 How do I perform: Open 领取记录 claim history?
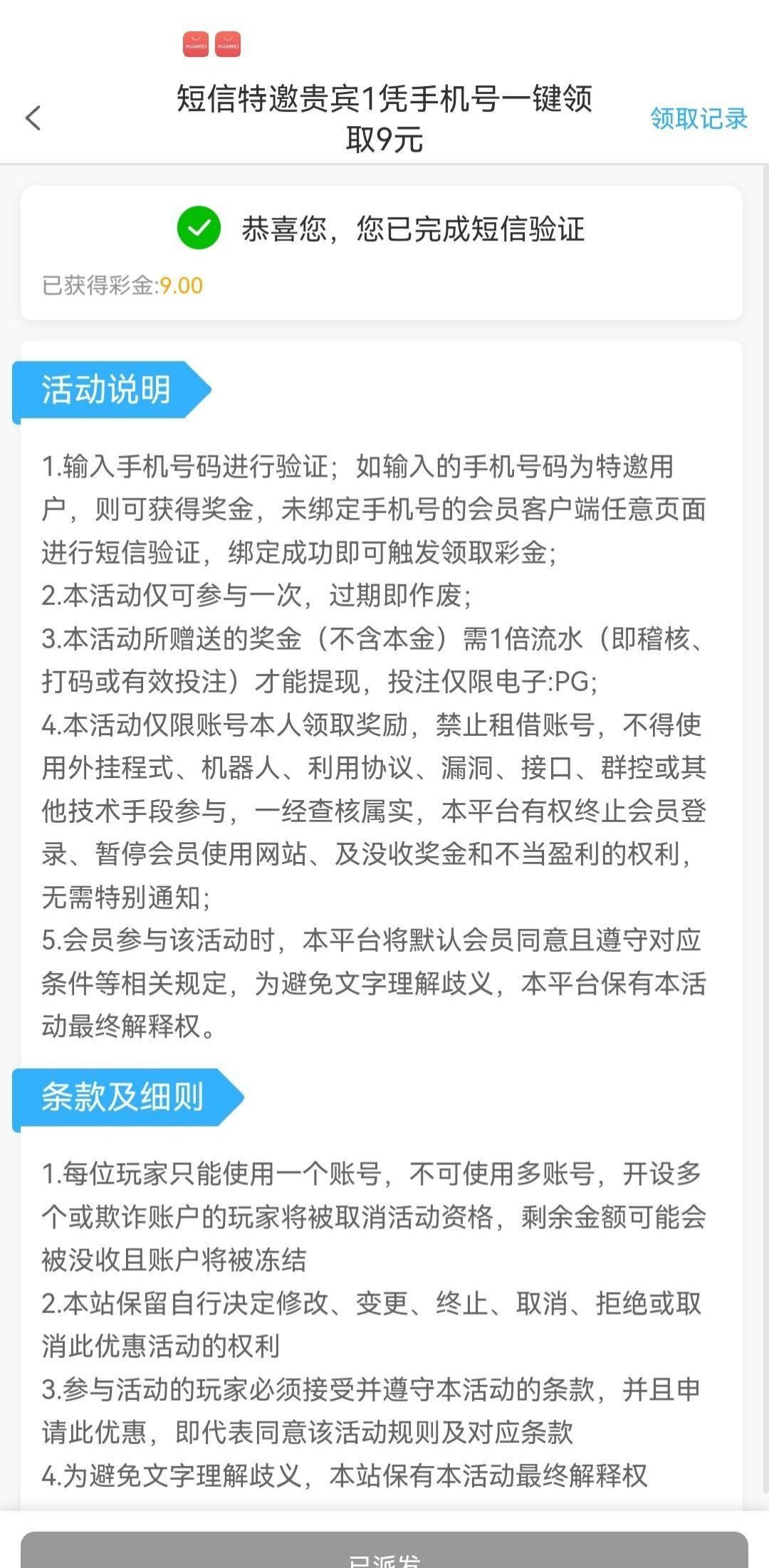tap(698, 119)
